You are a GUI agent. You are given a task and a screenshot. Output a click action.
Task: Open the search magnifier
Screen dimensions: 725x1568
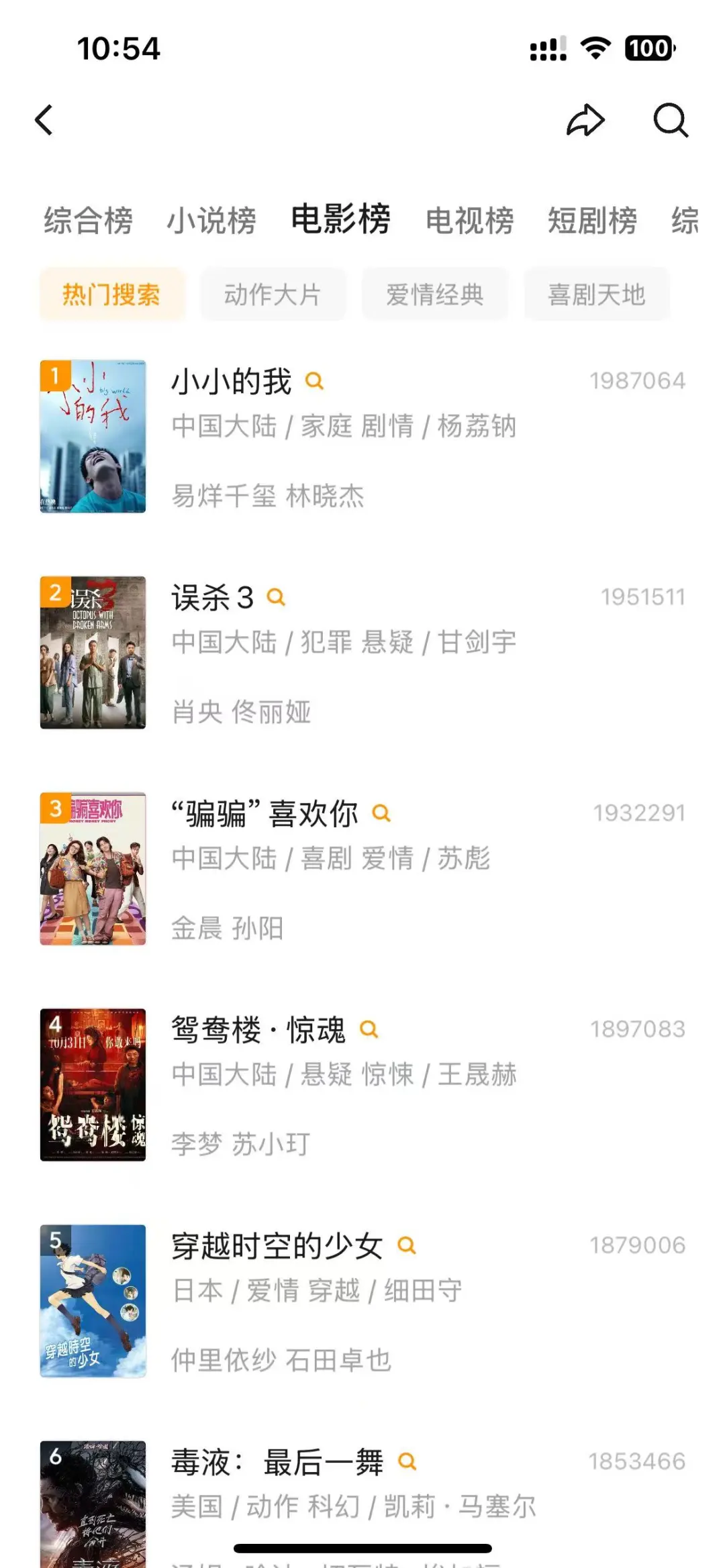[671, 121]
